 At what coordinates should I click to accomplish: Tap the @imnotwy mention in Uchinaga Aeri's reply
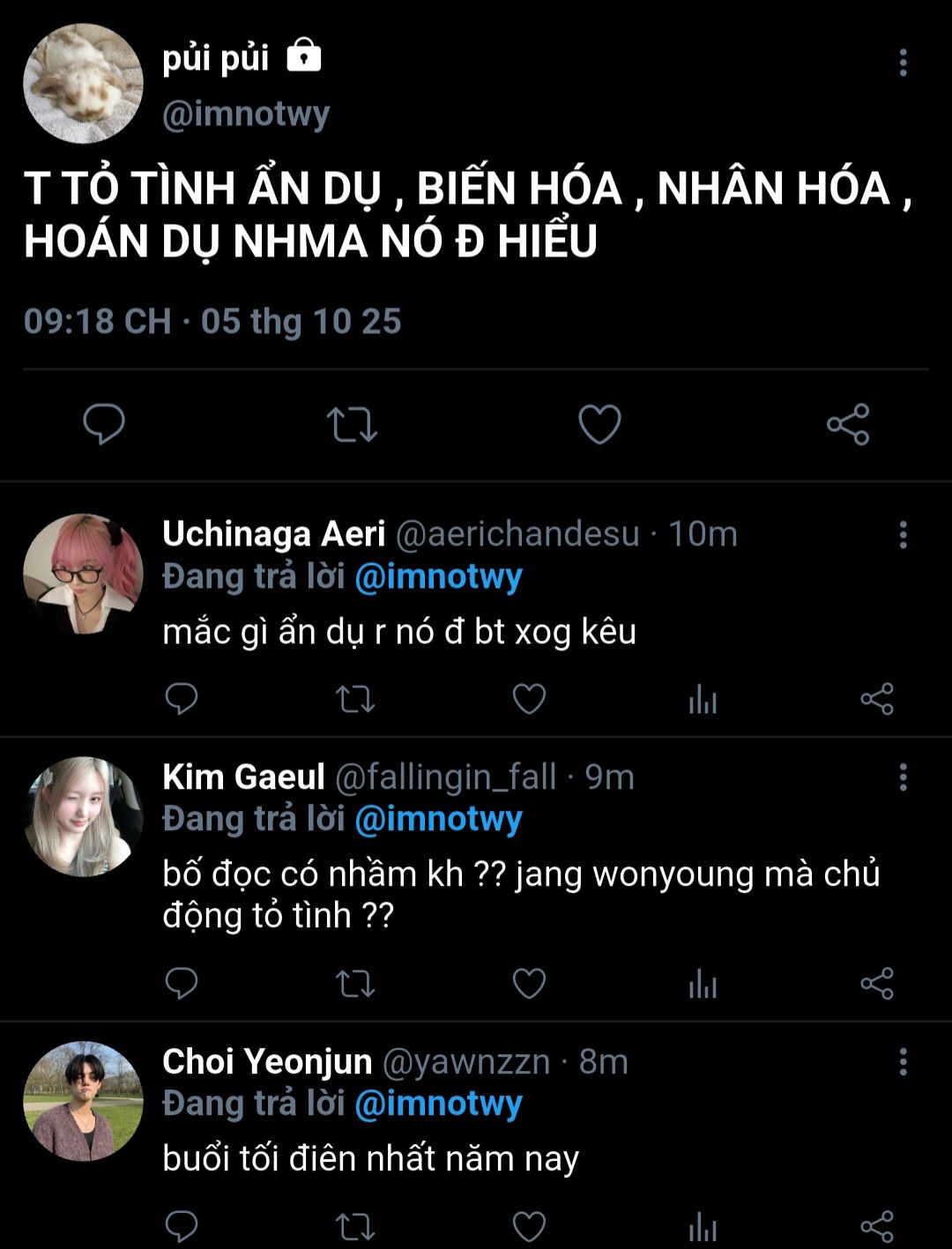438,576
